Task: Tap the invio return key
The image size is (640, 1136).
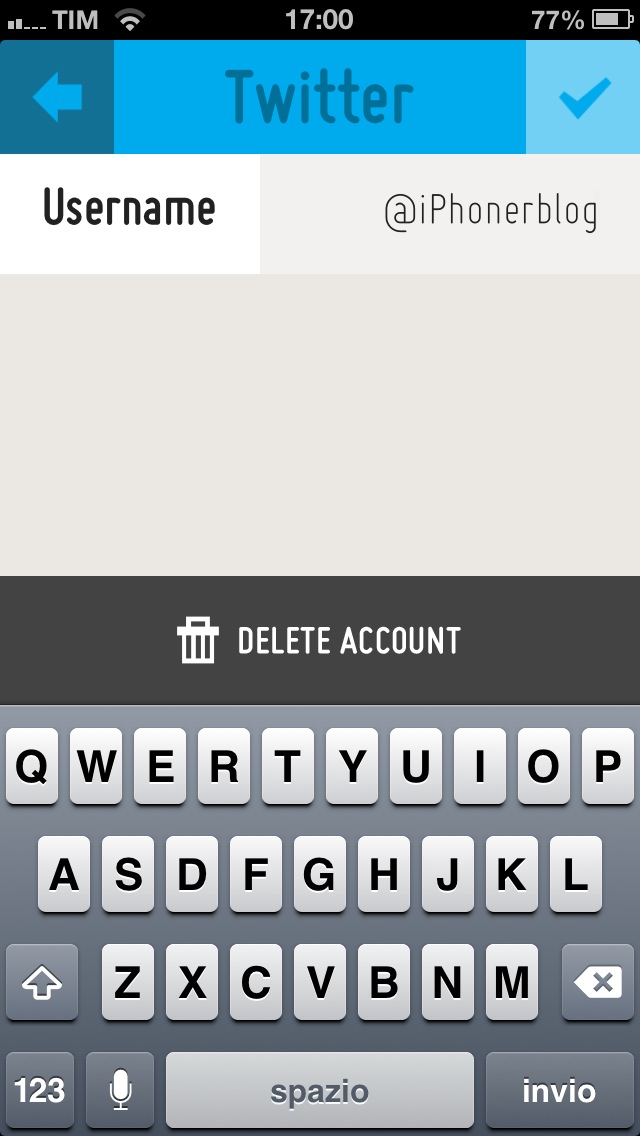Action: click(560, 1090)
